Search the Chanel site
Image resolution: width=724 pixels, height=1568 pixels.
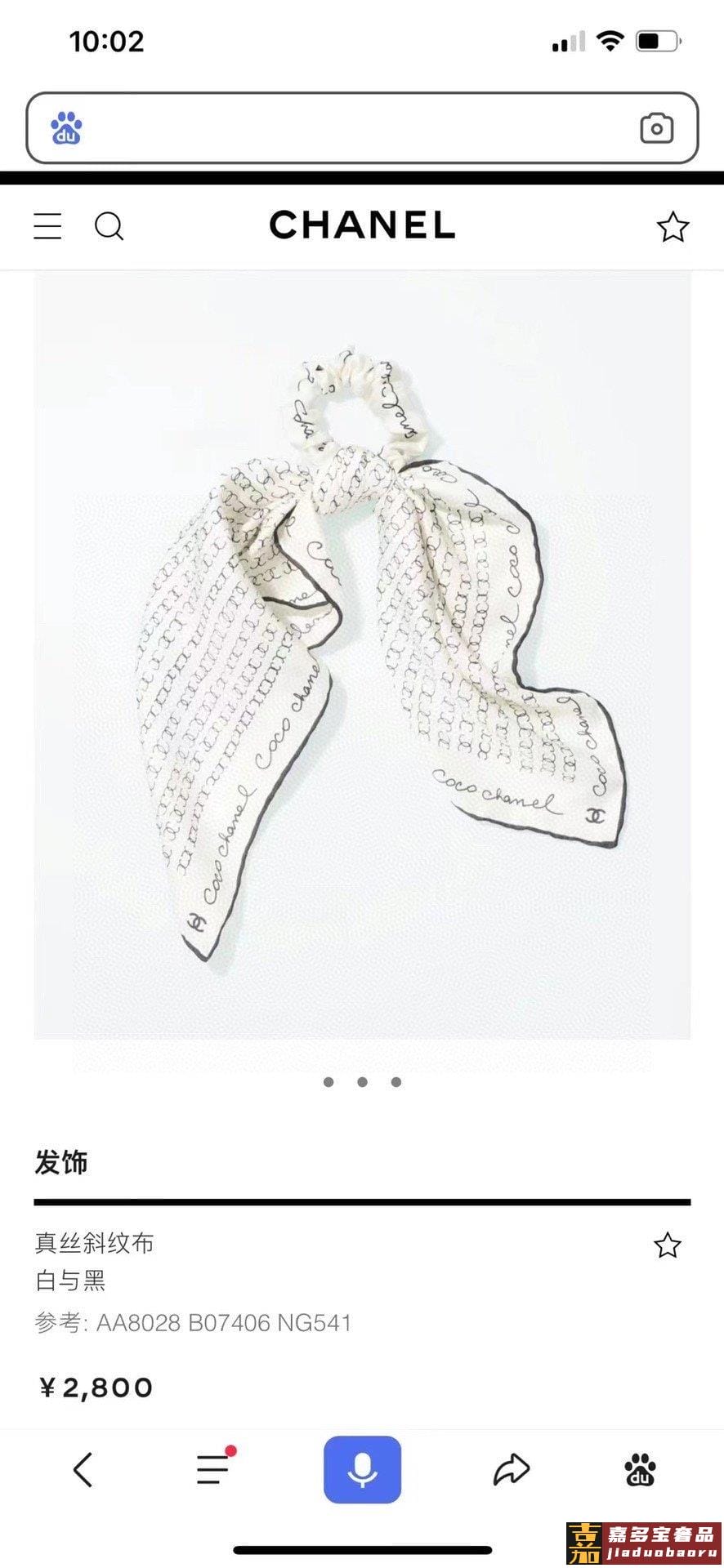pyautogui.click(x=109, y=226)
